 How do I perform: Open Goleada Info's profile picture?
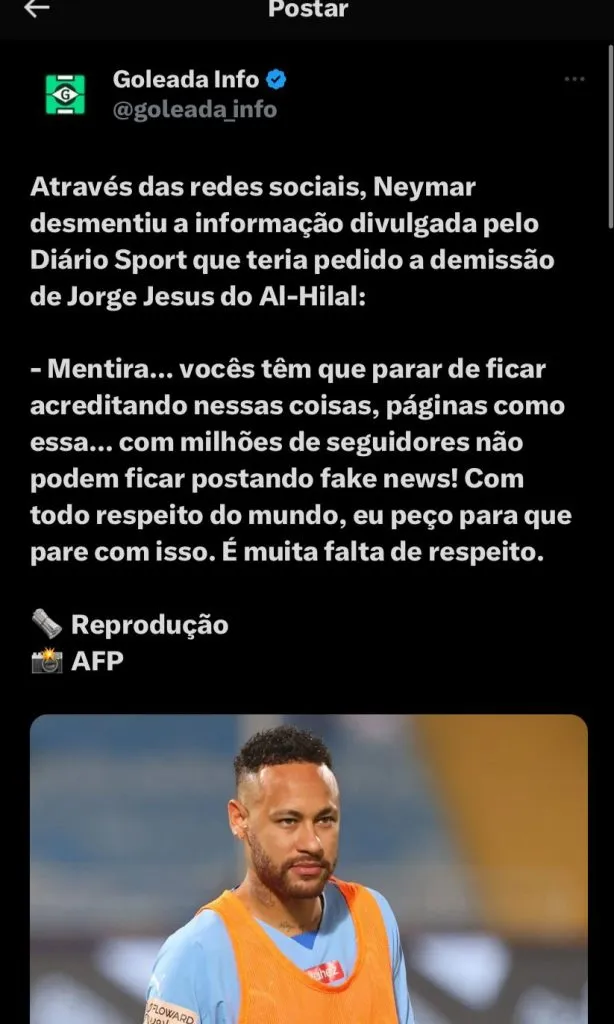65,94
